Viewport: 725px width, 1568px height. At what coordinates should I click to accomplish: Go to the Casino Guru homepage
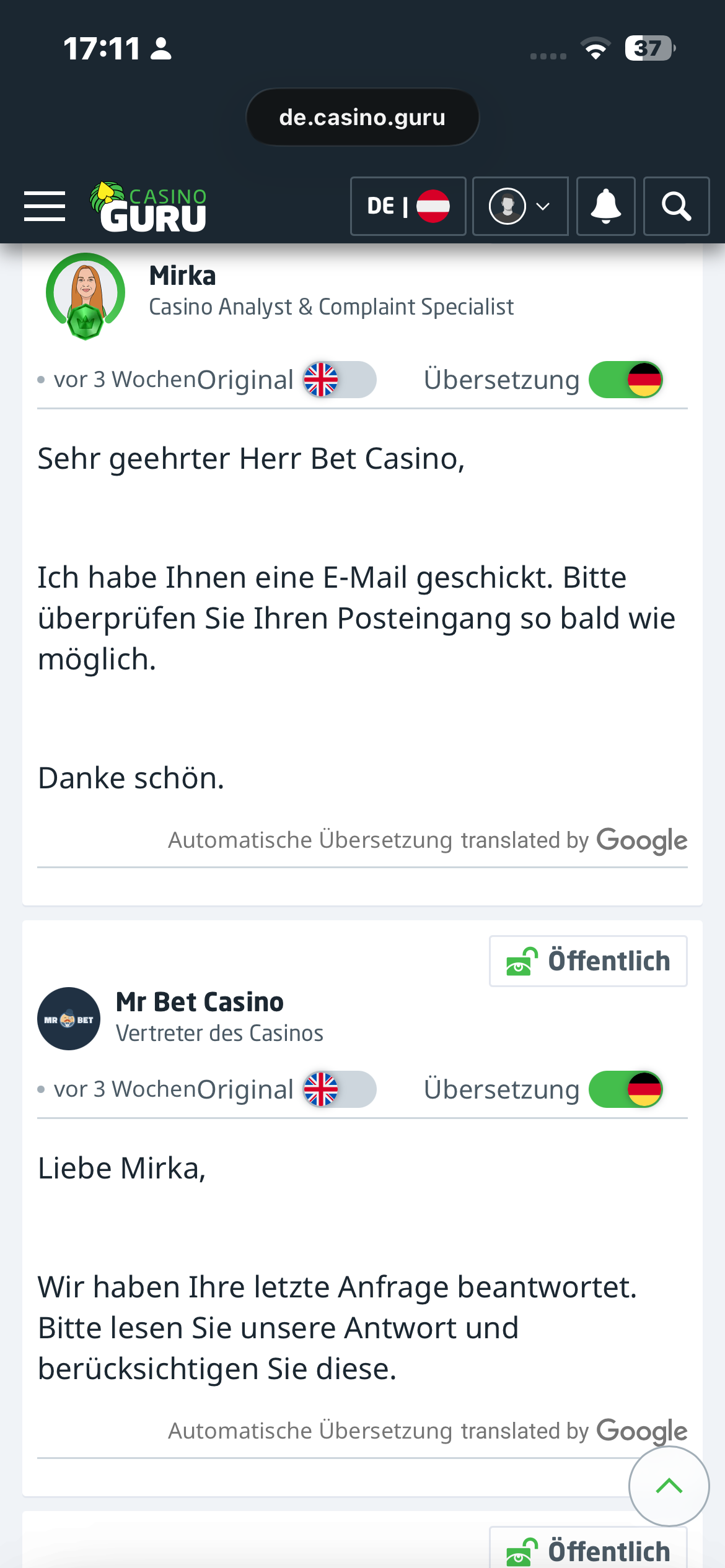(x=149, y=207)
